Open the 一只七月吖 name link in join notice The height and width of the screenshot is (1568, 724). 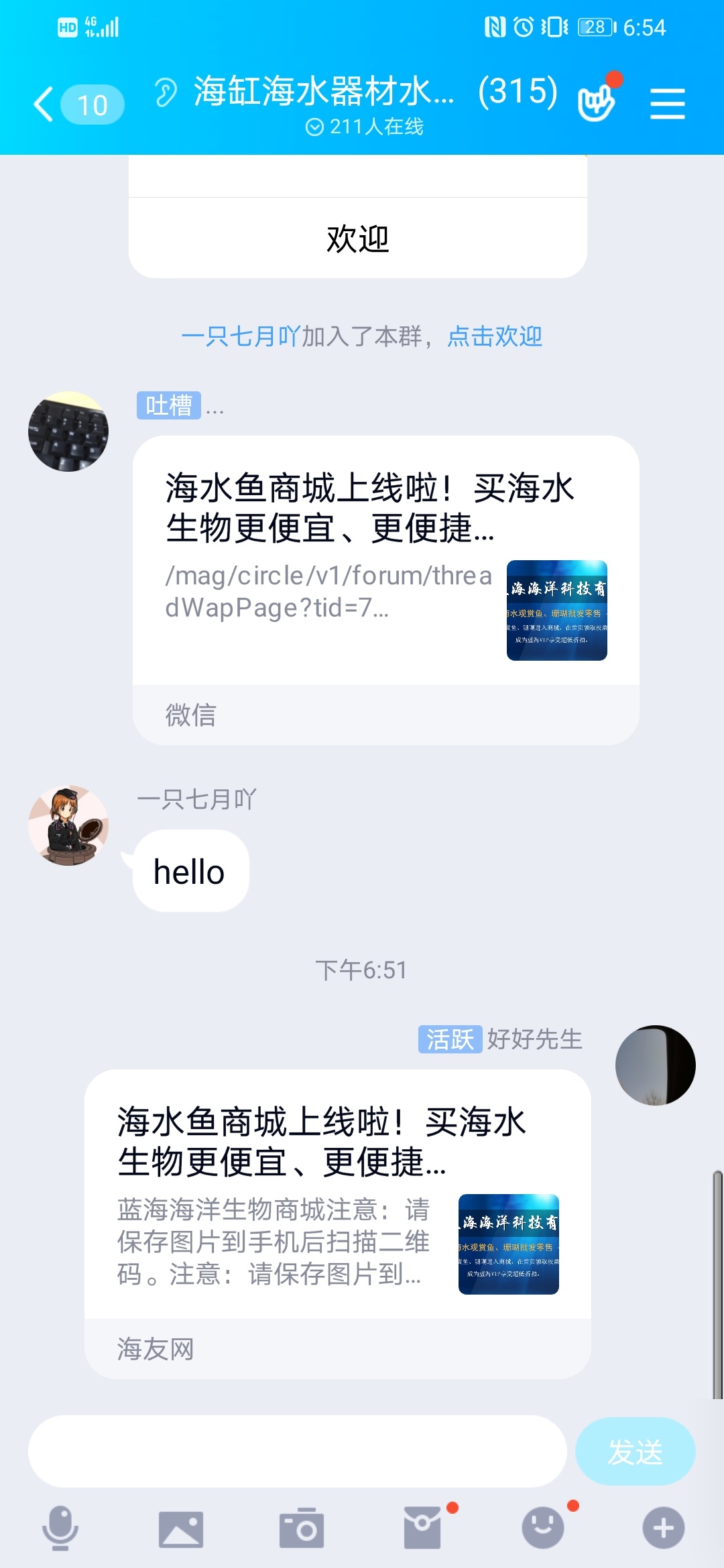pyautogui.click(x=241, y=336)
